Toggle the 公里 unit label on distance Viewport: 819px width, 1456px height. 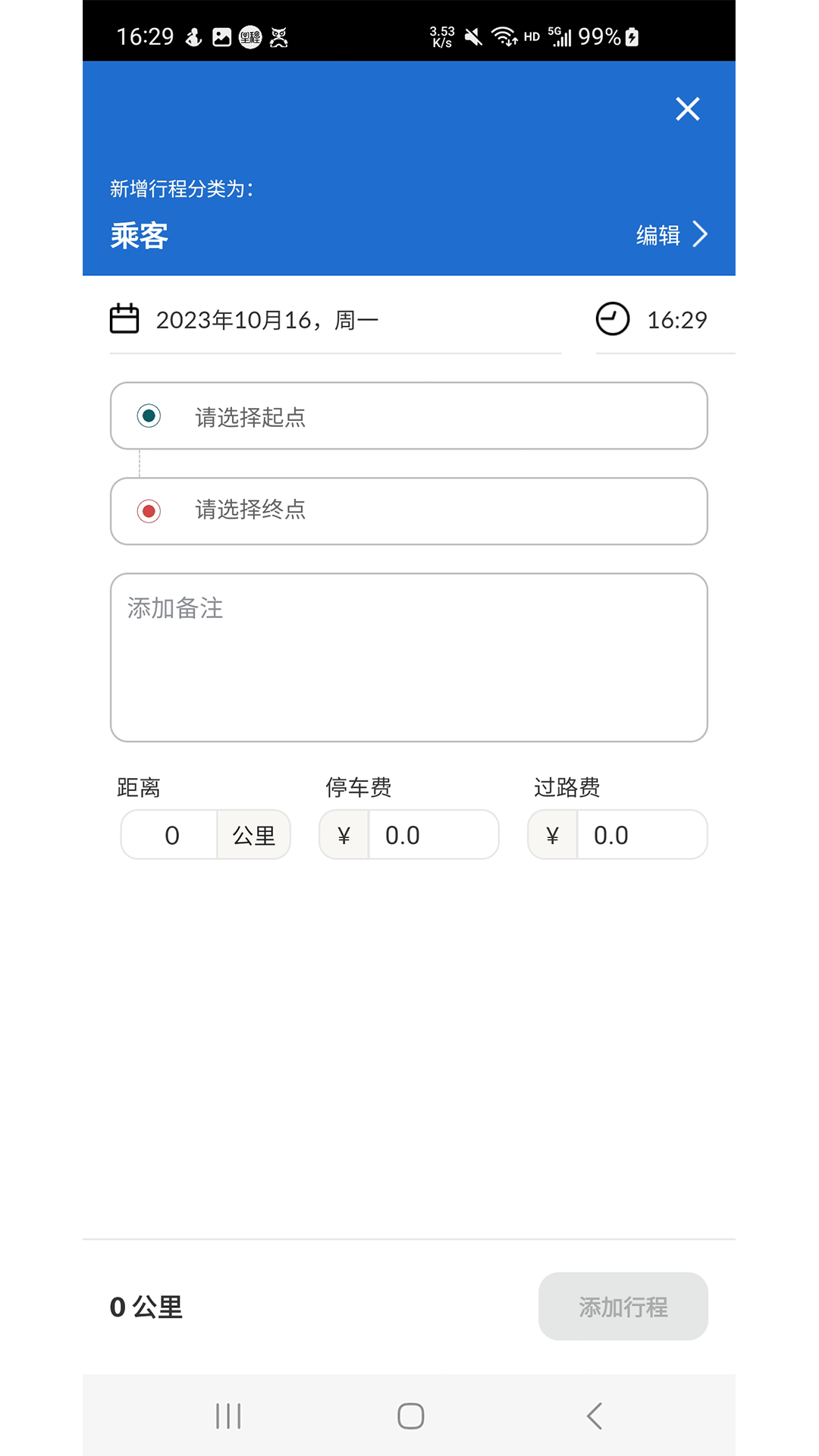click(253, 834)
